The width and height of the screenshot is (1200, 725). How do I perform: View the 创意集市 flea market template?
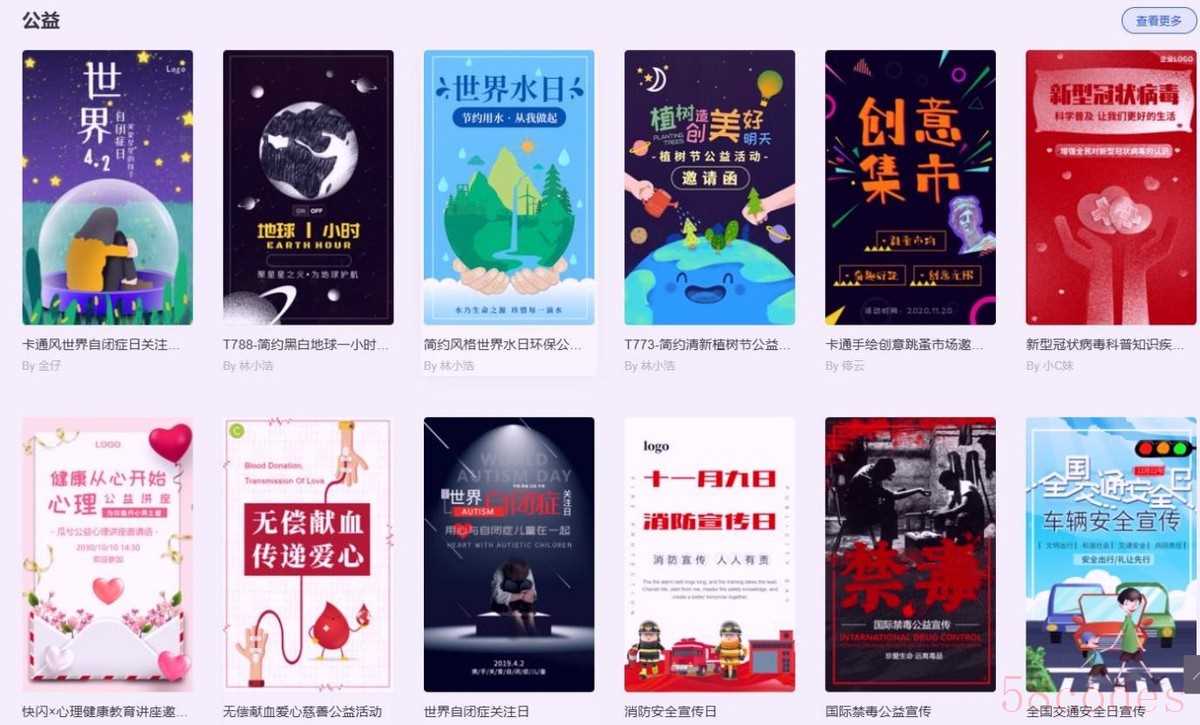[x=910, y=187]
